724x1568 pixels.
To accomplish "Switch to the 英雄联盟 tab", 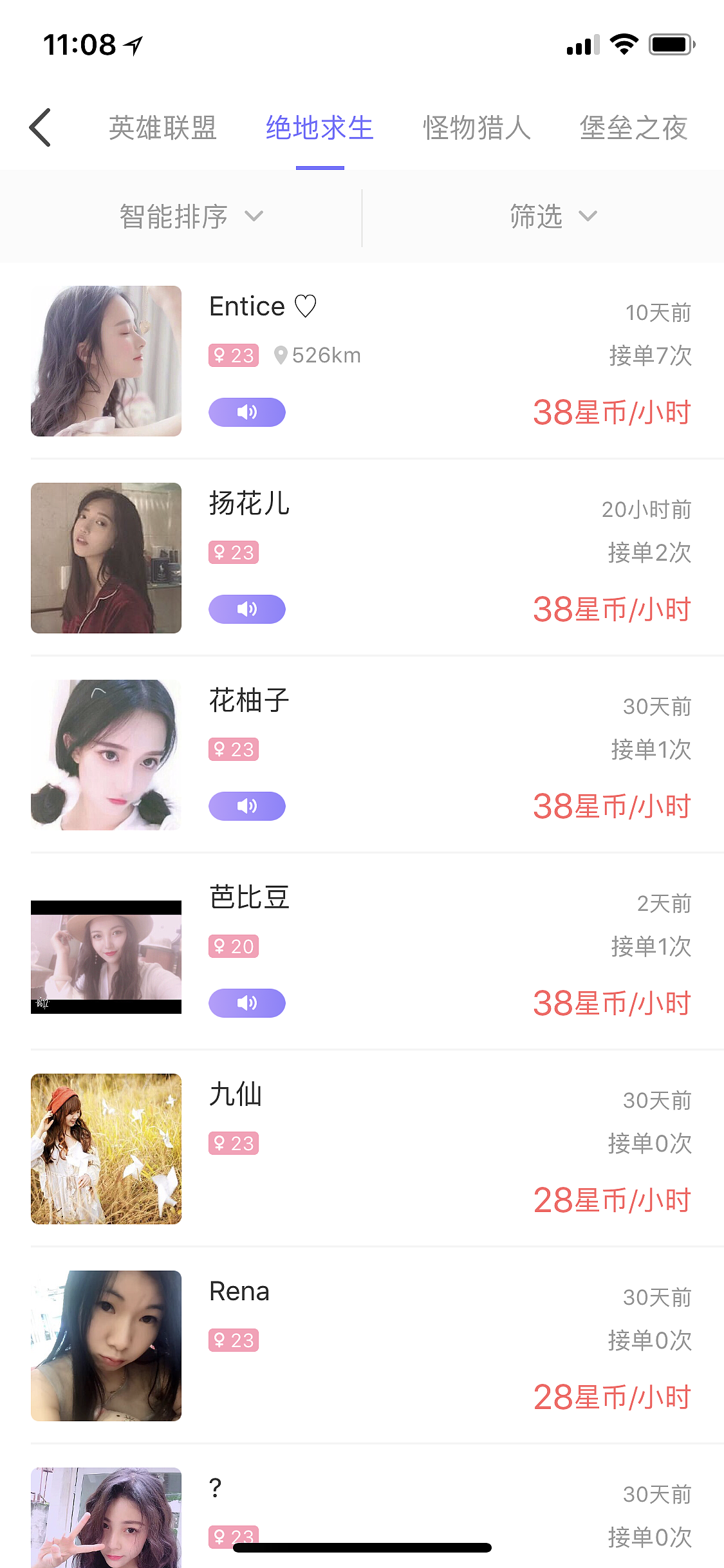I will point(163,127).
